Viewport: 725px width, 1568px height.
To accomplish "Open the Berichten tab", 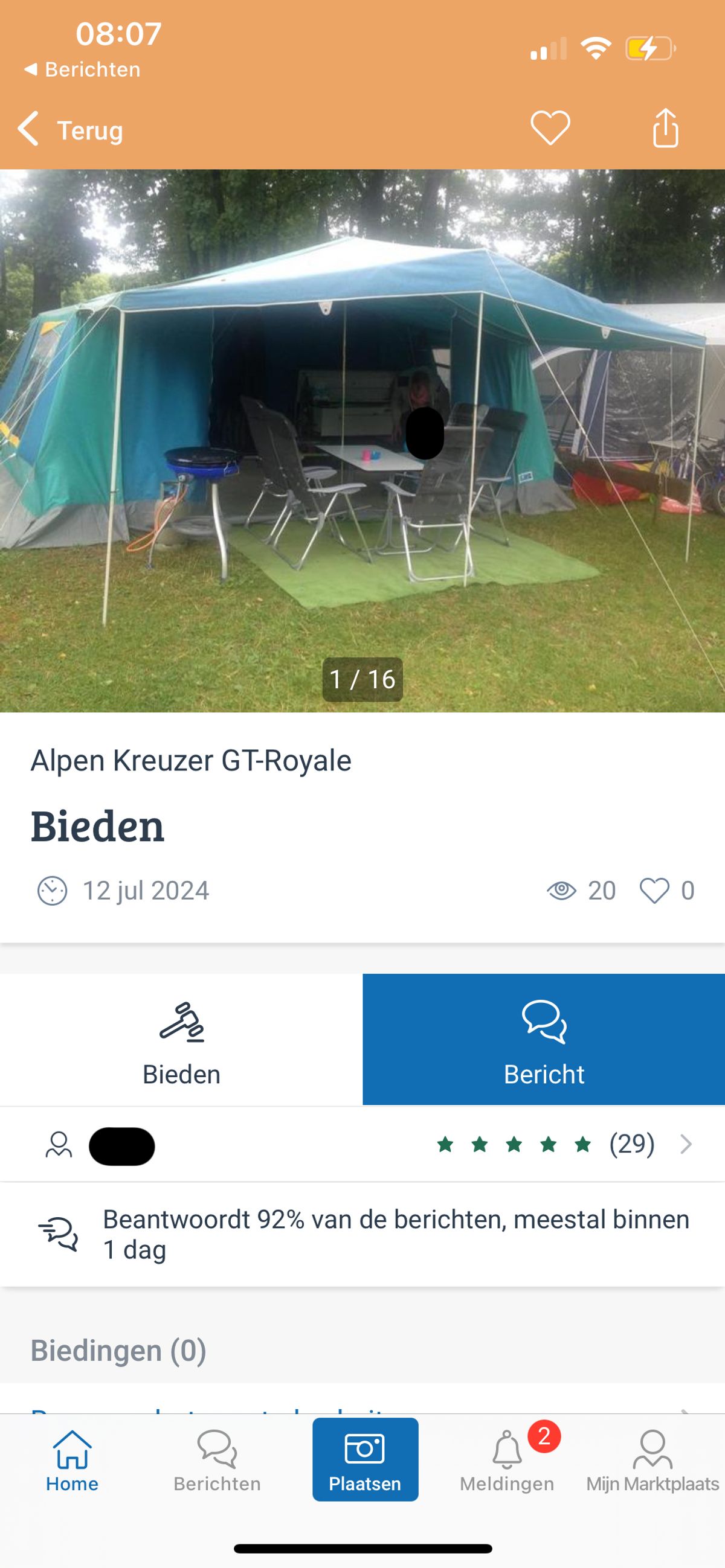I will (217, 1461).
